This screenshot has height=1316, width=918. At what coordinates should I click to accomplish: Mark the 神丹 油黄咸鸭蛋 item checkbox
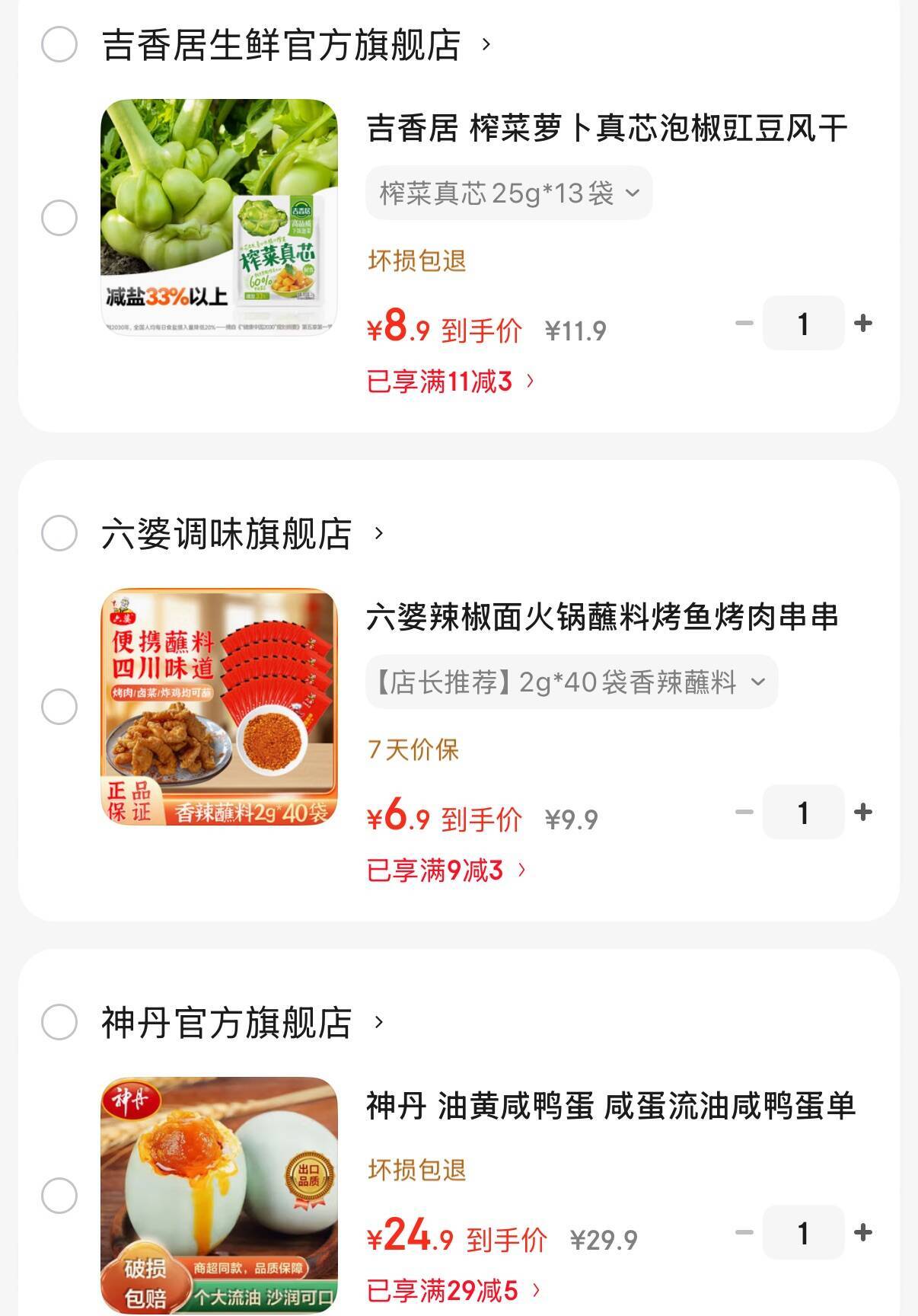point(59,1196)
